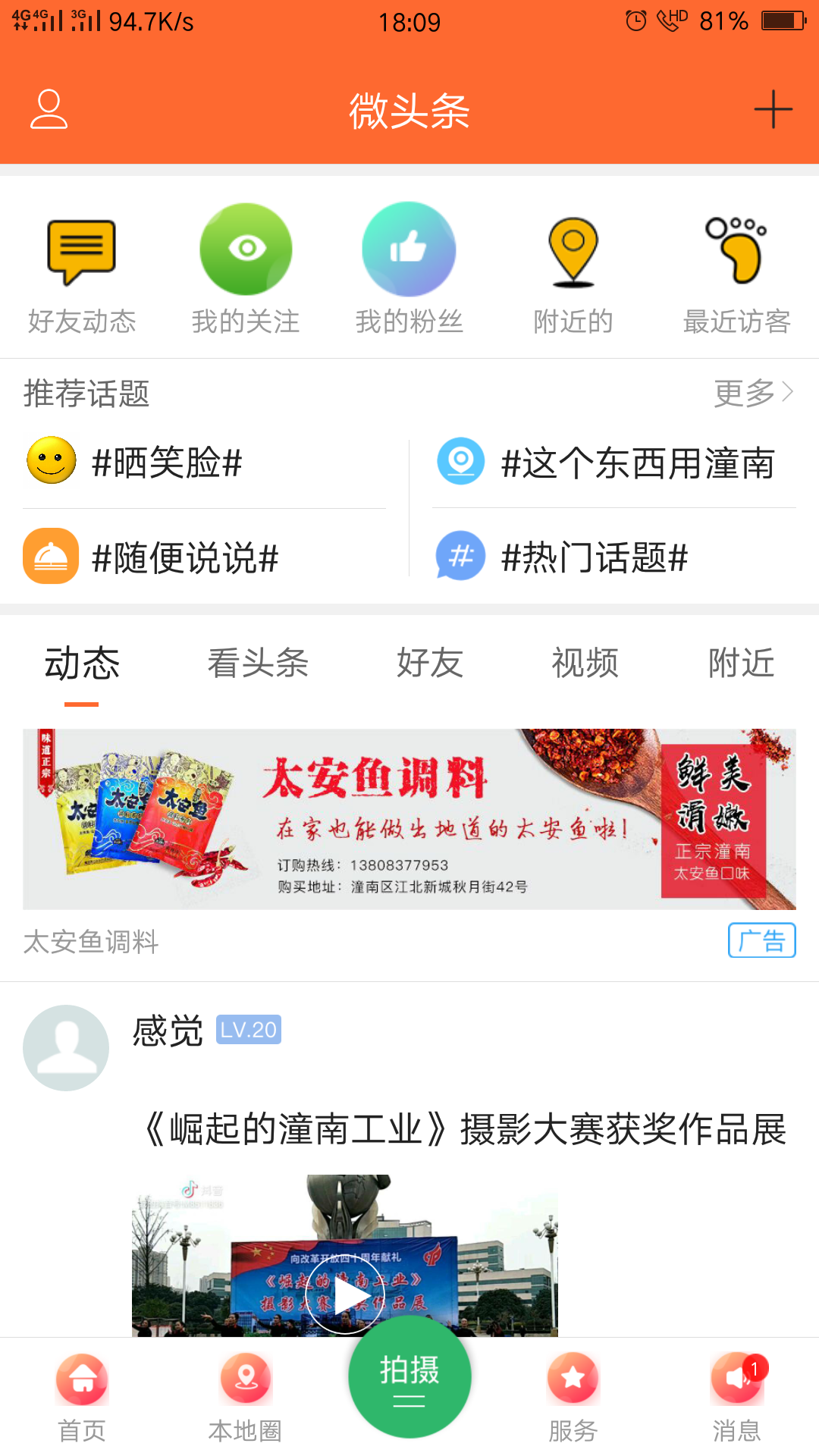Switch to the 看头条 tab
This screenshot has width=819, height=1456.
pos(258,663)
